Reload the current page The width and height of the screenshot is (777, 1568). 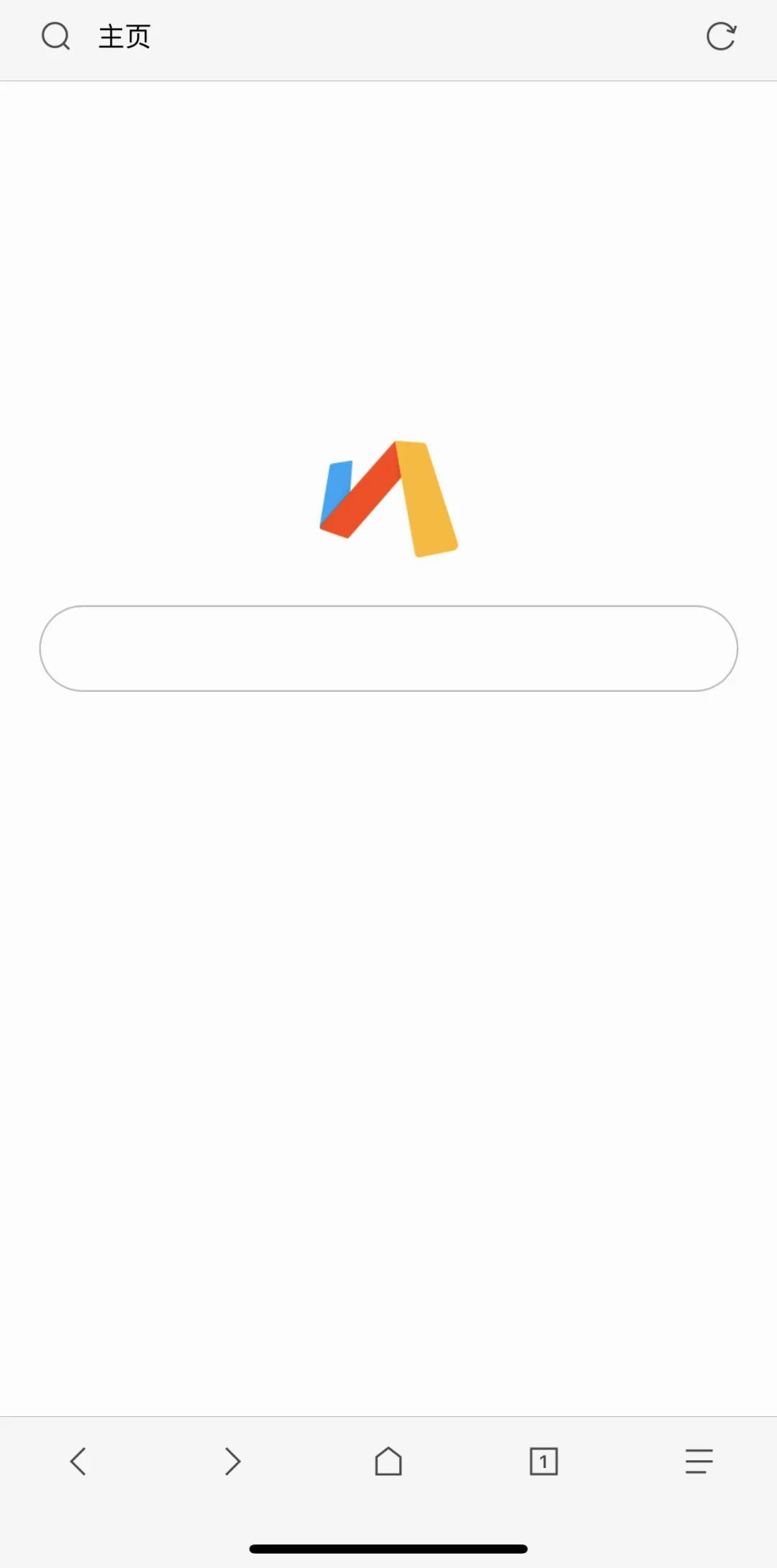(x=721, y=36)
